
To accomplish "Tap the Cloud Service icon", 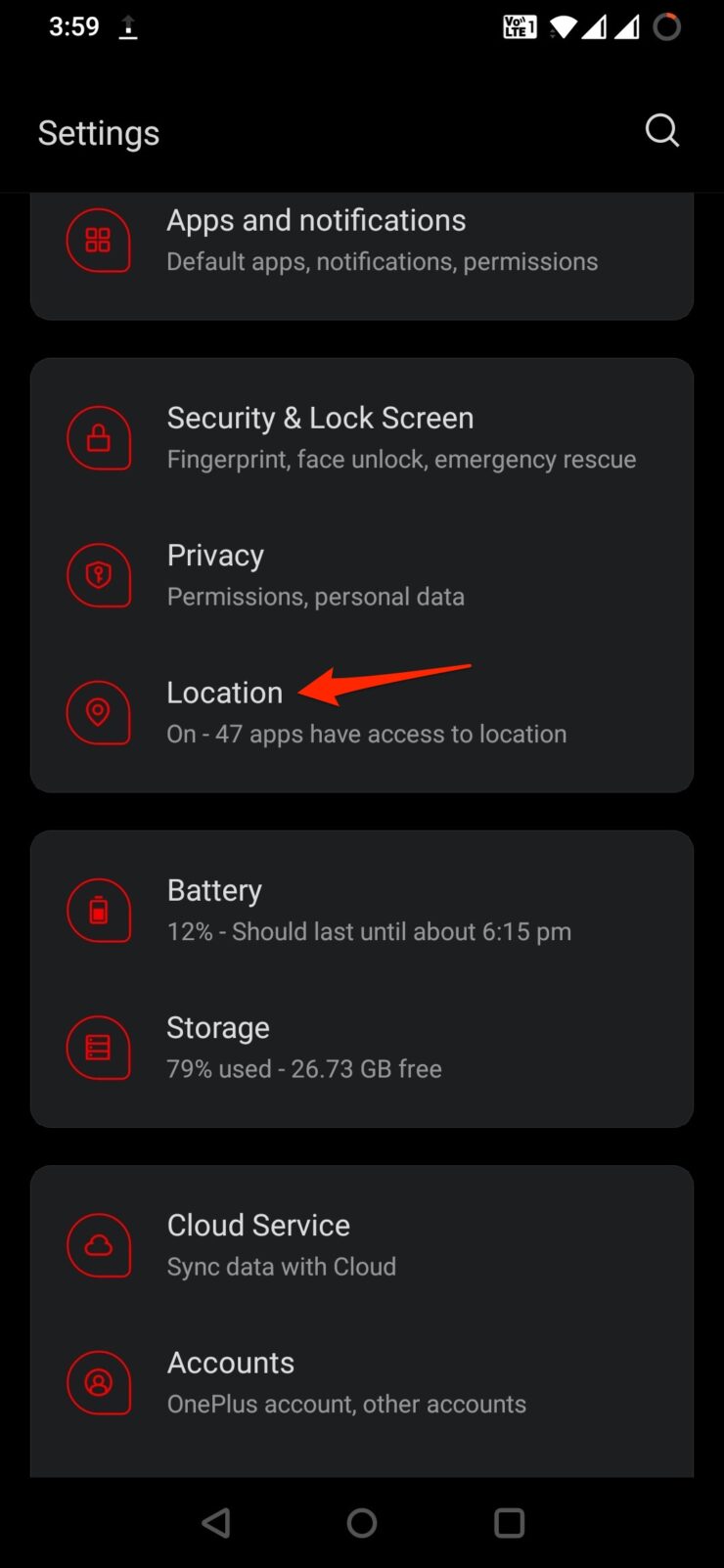I will [x=99, y=1245].
